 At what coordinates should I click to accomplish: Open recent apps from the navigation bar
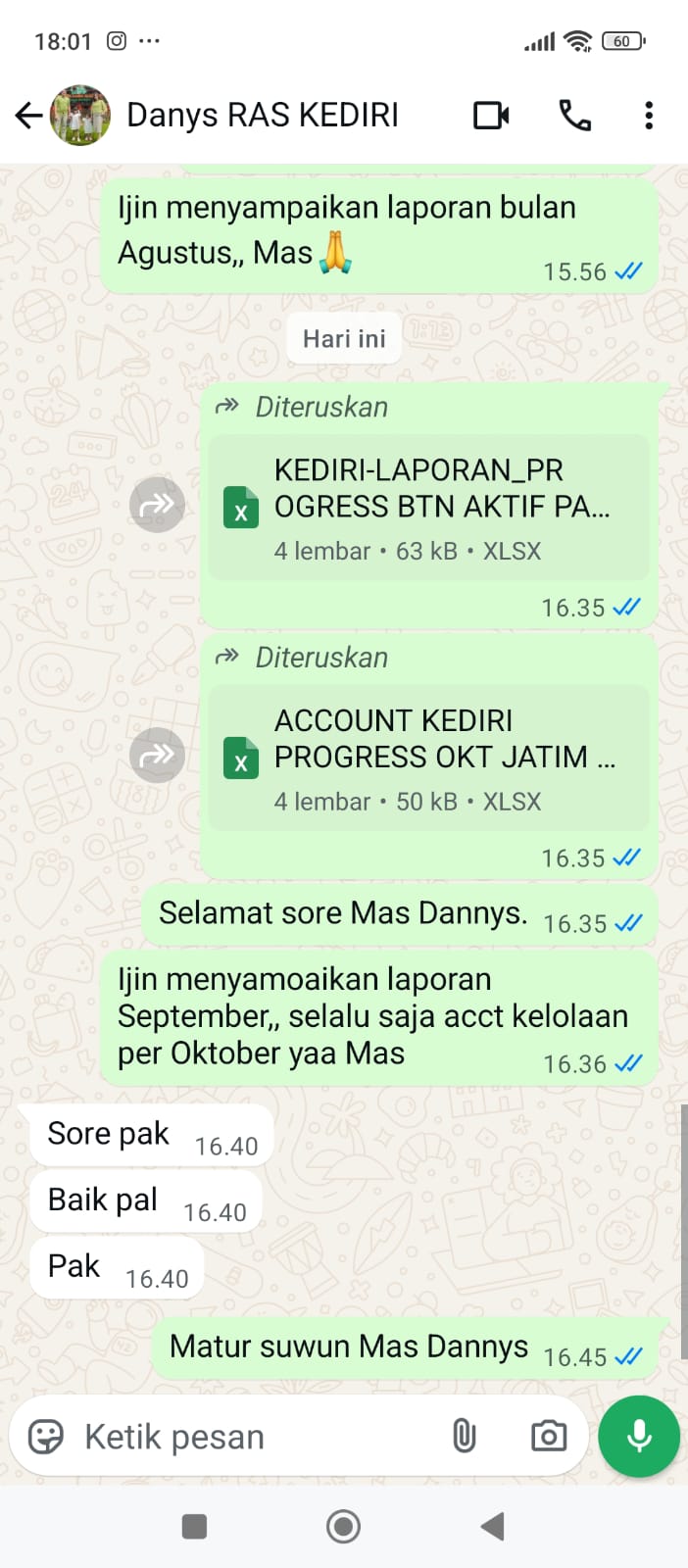[195, 1526]
